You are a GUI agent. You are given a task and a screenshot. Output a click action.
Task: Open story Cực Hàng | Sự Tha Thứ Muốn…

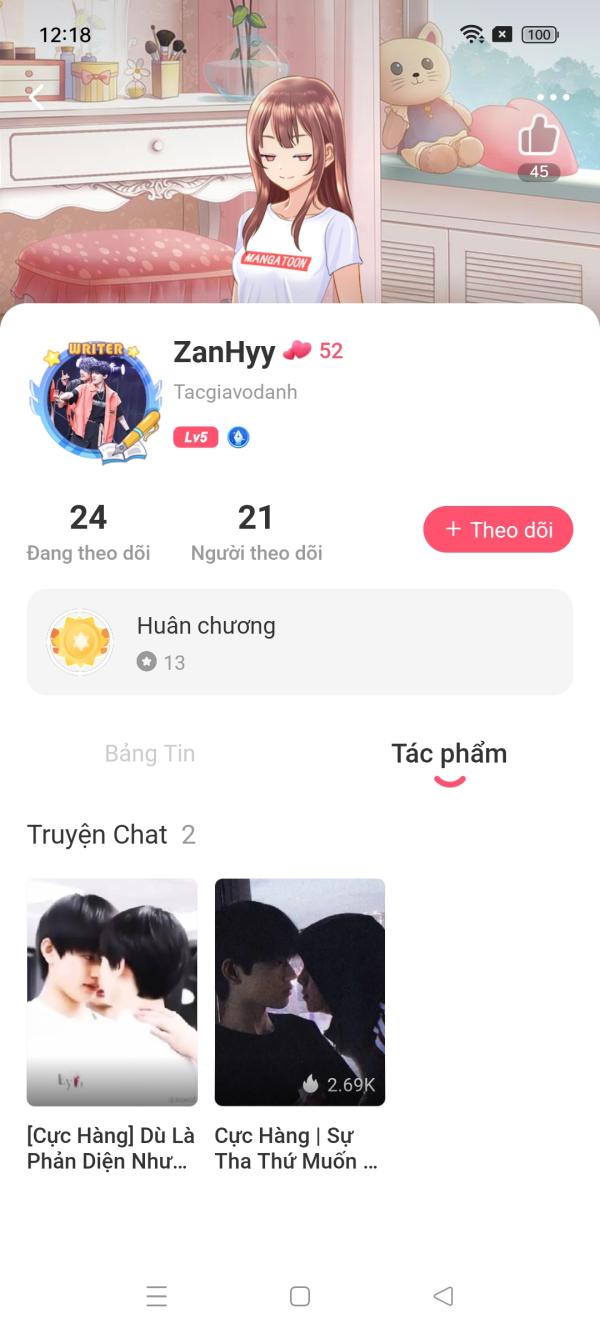point(300,1025)
